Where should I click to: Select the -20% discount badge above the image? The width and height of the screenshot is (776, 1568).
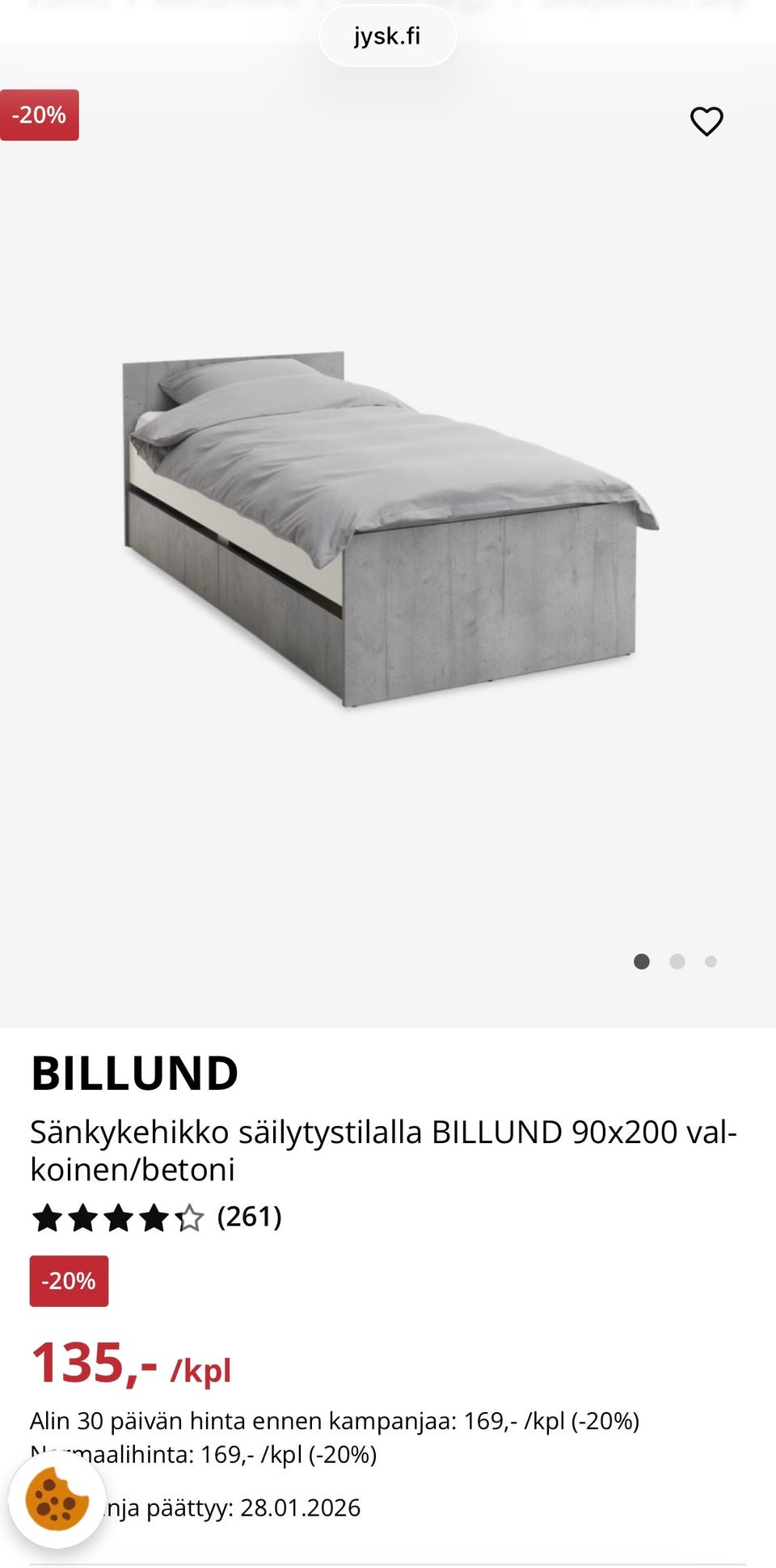[39, 115]
